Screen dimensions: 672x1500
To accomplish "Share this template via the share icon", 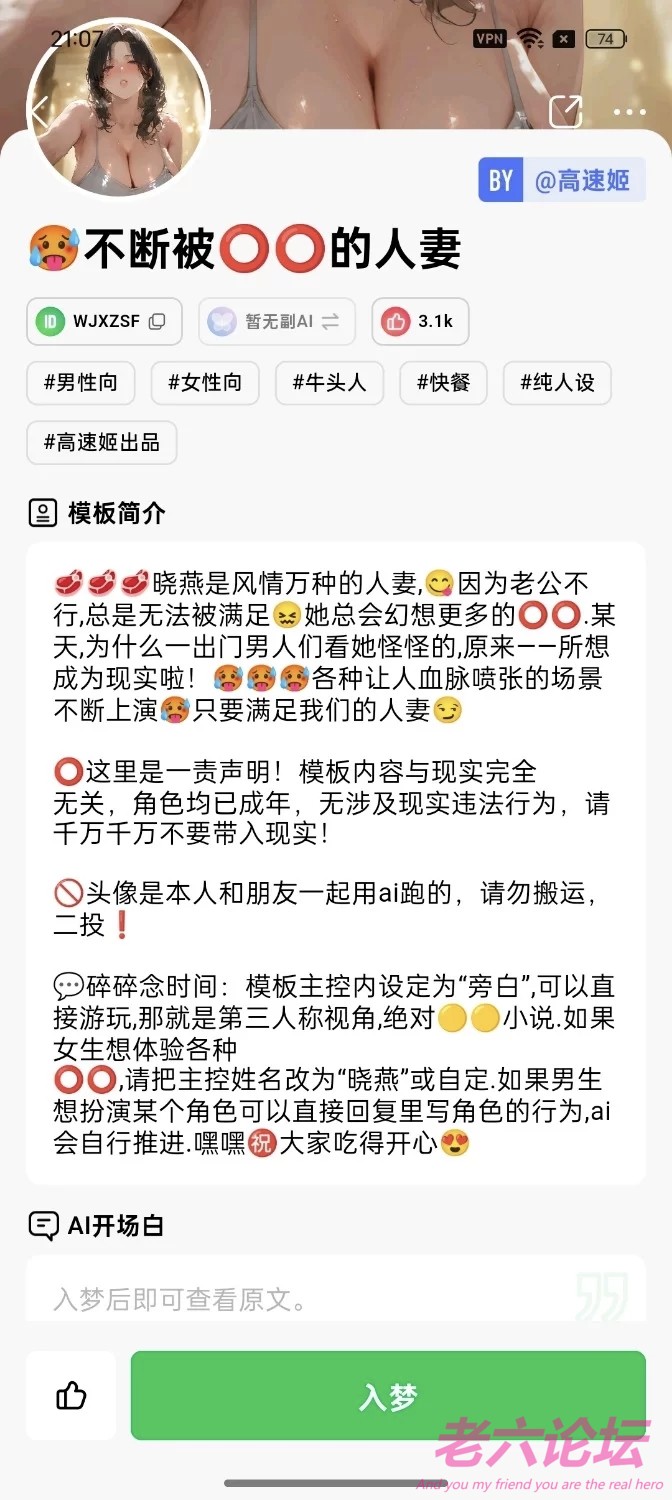I will click(x=566, y=111).
